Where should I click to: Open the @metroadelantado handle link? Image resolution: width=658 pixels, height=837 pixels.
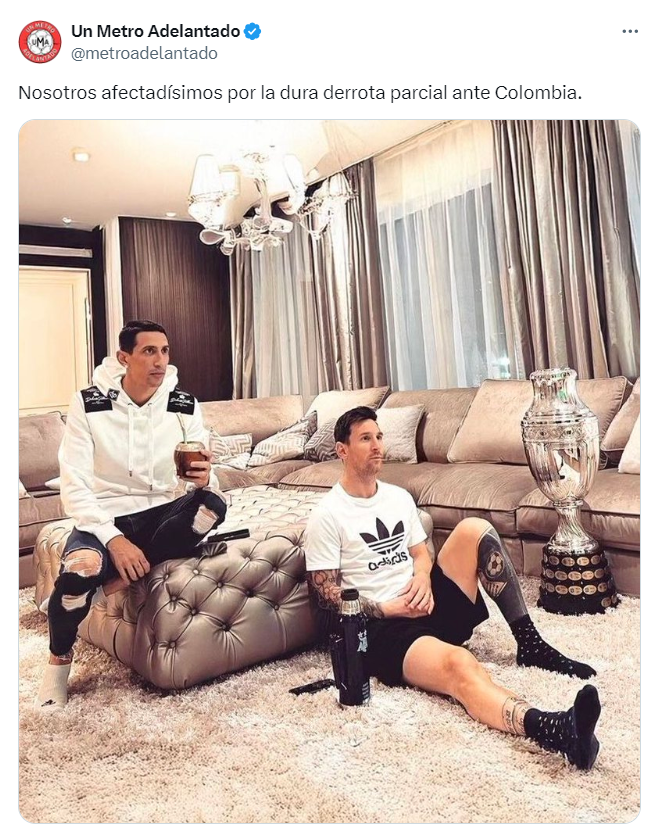[x=143, y=53]
